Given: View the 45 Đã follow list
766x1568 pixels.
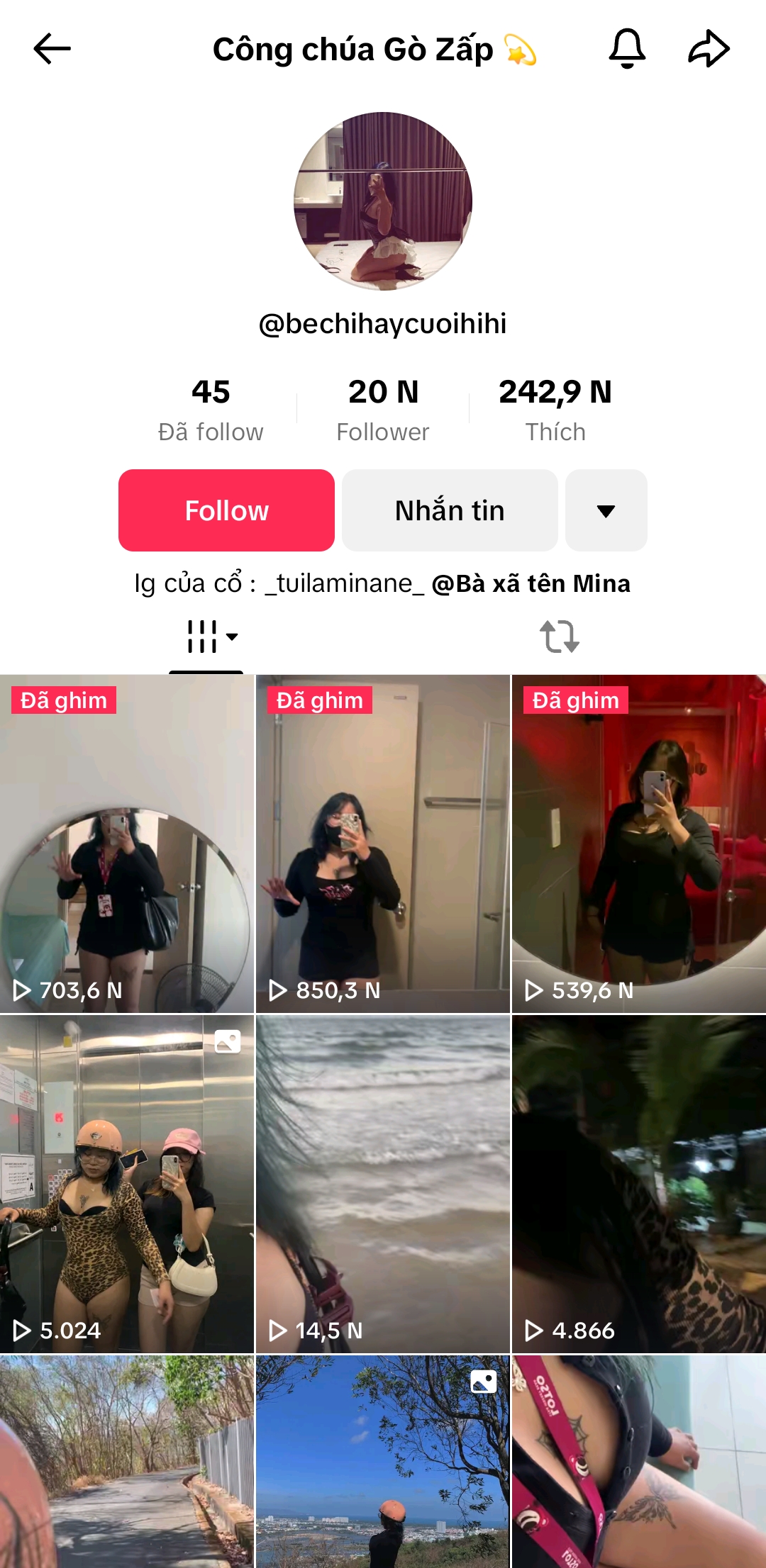Looking at the screenshot, I should tap(211, 409).
